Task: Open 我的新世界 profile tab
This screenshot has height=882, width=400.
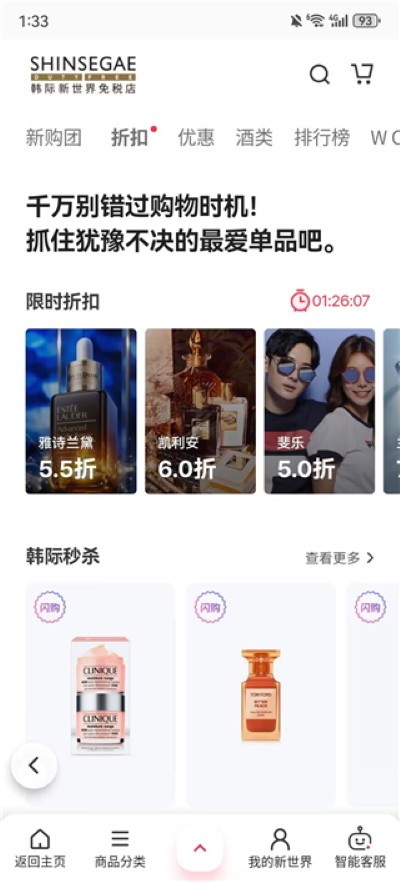Action: [x=280, y=848]
